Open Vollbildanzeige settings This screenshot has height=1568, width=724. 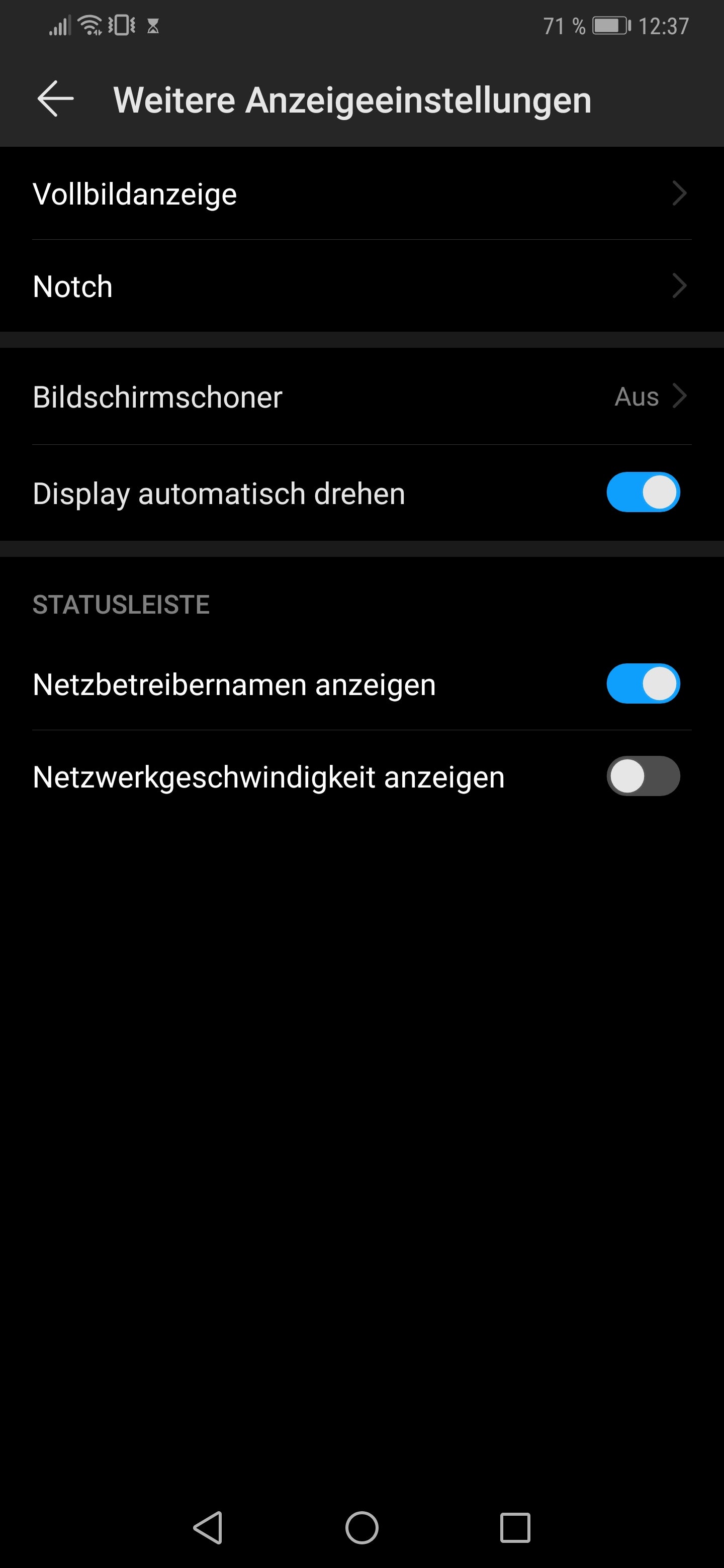(x=361, y=193)
